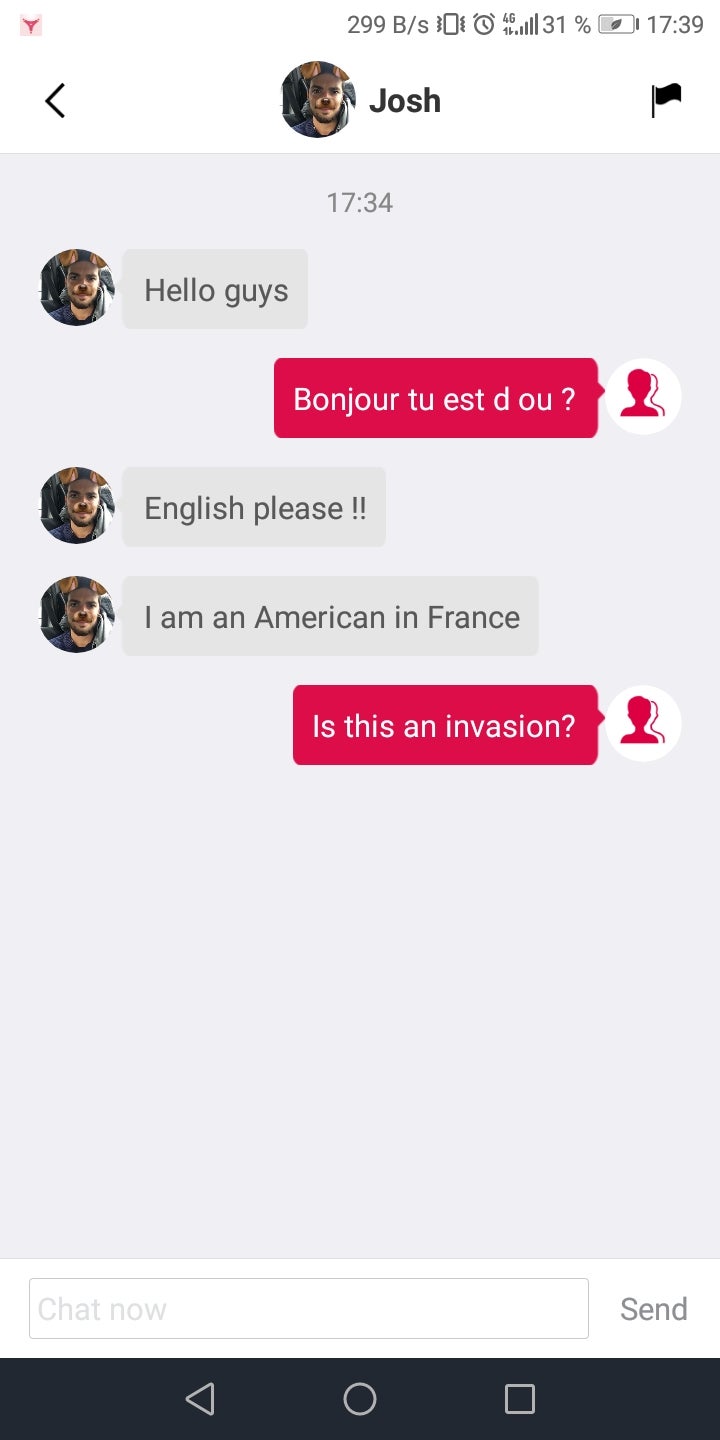Go back from Josh's chat

pos(55,101)
